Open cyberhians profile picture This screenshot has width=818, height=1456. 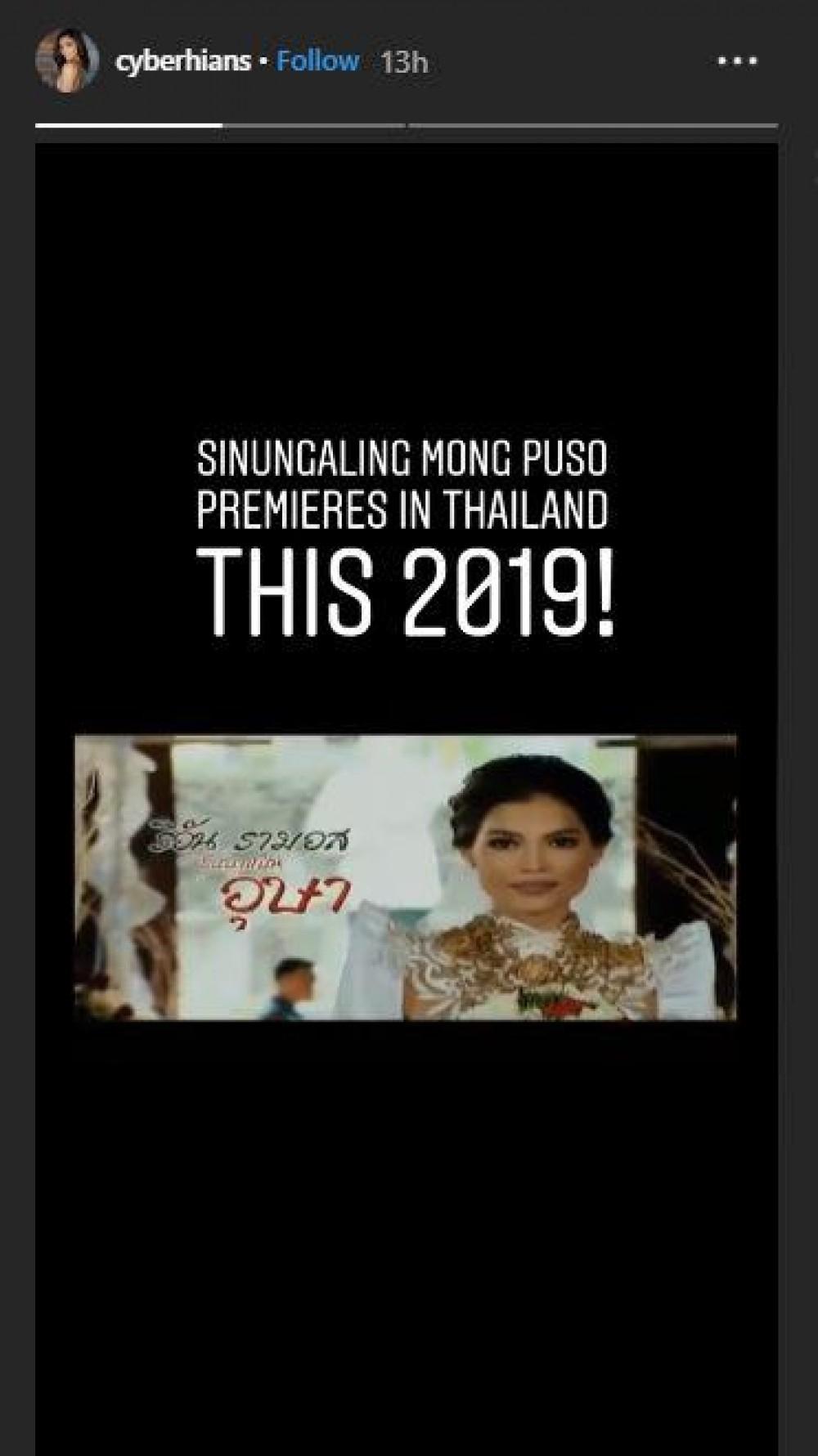(x=67, y=62)
